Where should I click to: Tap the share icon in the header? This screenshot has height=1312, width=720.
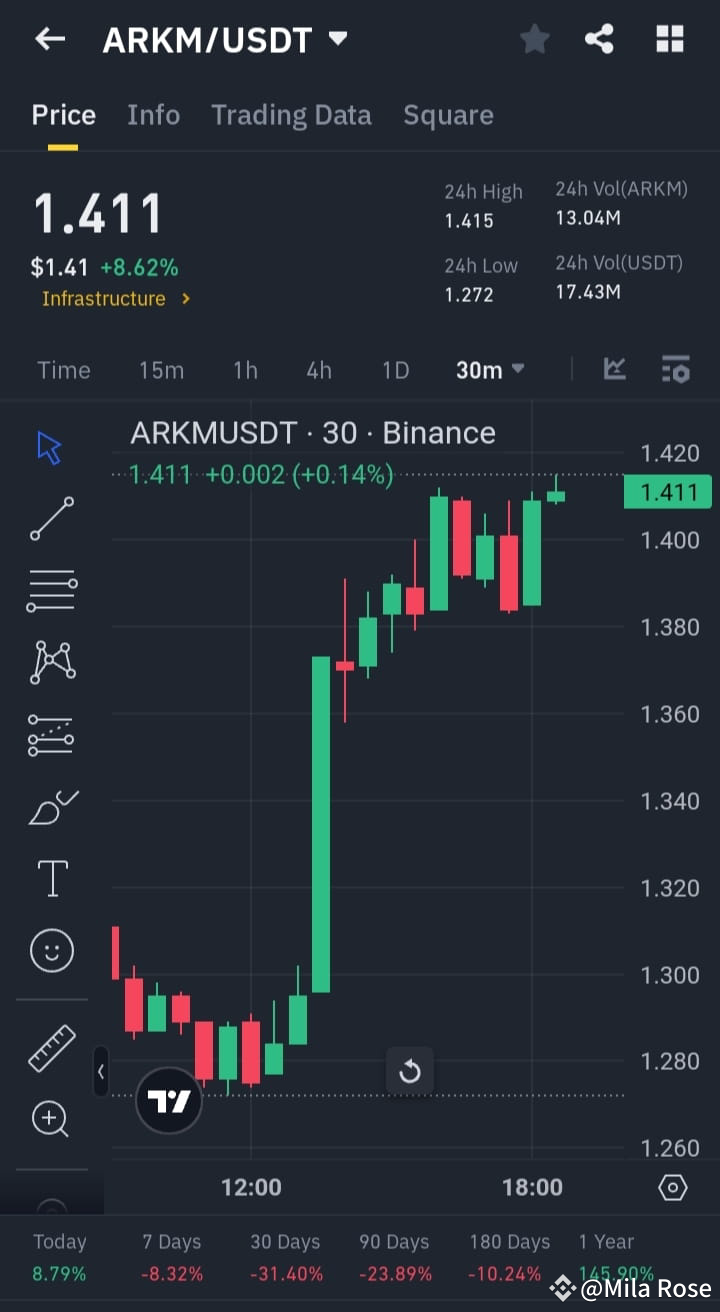(x=599, y=39)
